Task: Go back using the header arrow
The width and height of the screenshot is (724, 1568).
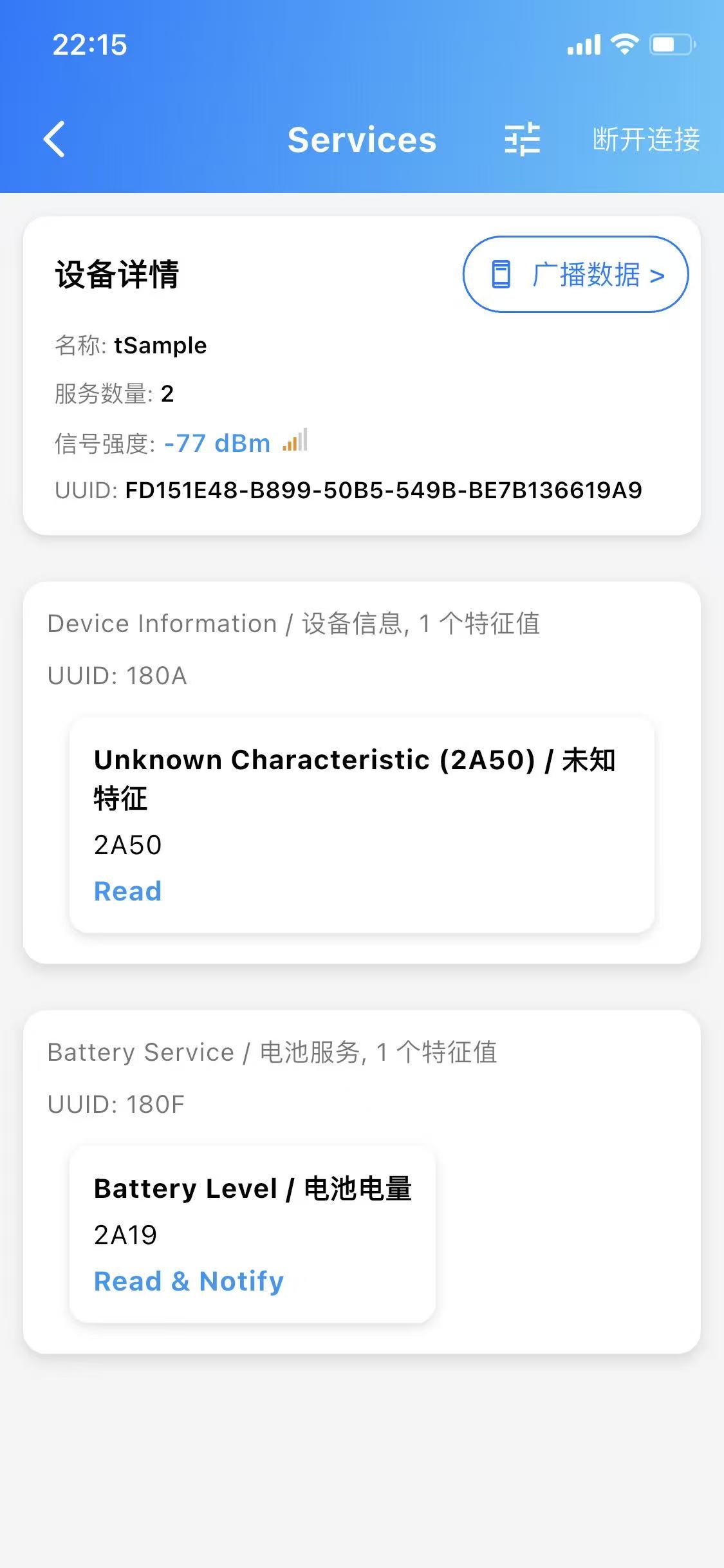Action: point(55,139)
